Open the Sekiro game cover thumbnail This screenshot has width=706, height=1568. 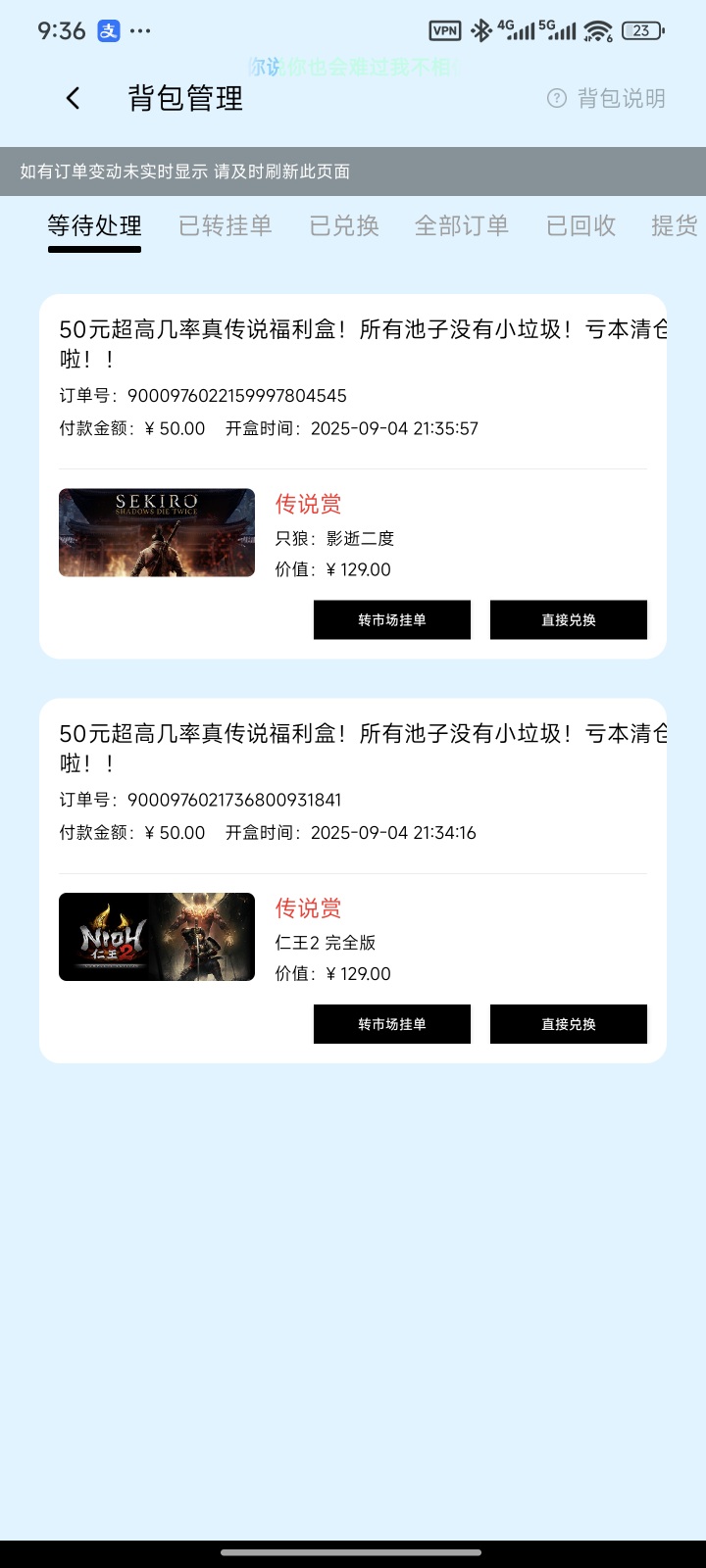(157, 532)
